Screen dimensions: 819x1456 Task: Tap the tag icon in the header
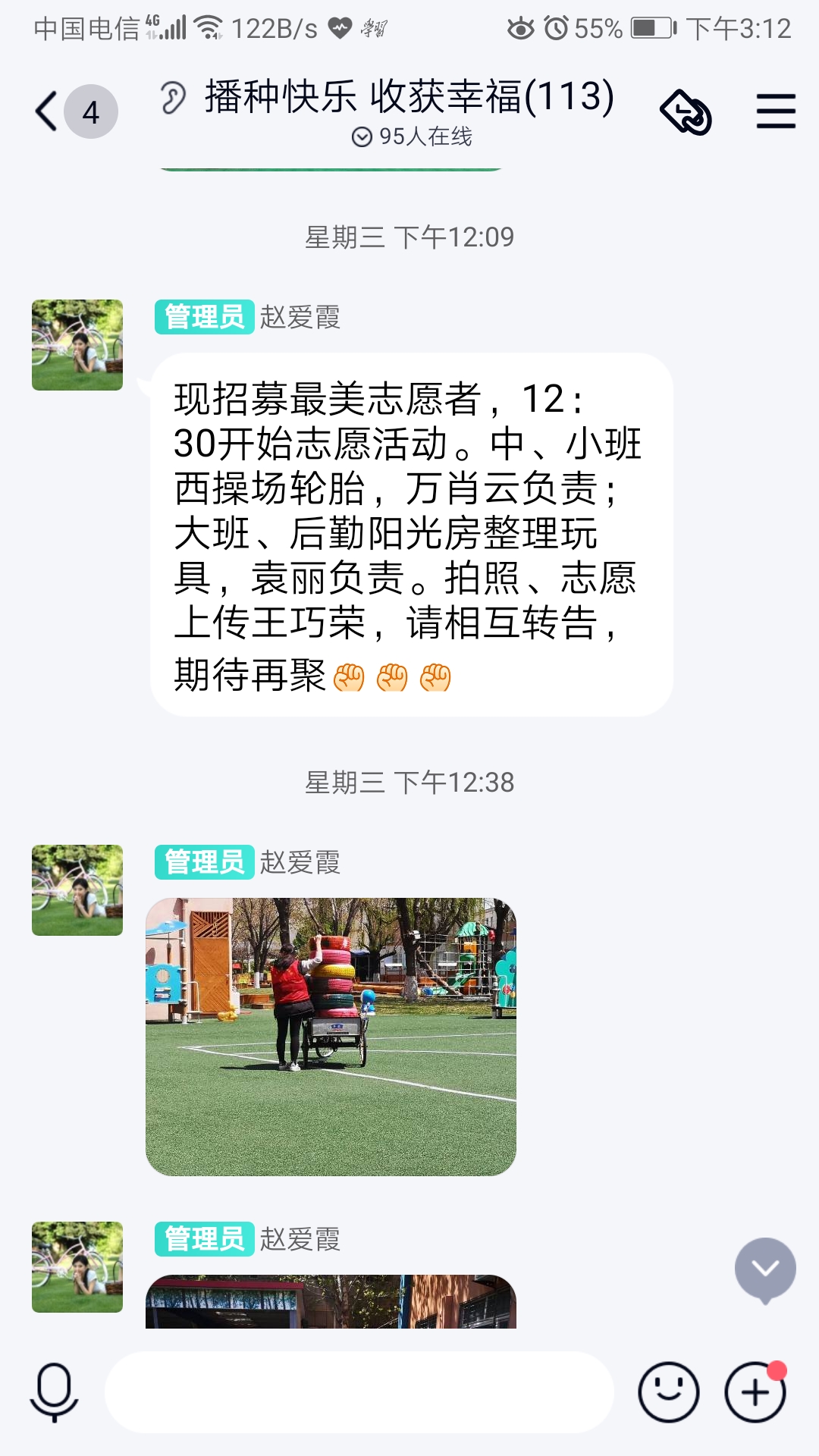click(x=686, y=112)
